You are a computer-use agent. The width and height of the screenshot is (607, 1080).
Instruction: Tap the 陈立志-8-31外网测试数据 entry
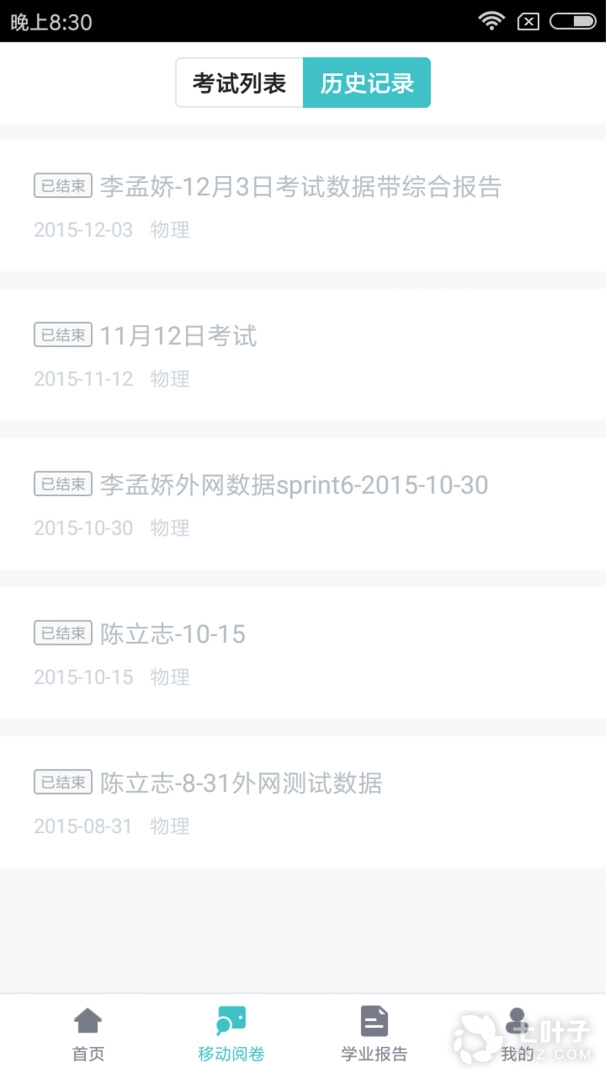coord(240,783)
